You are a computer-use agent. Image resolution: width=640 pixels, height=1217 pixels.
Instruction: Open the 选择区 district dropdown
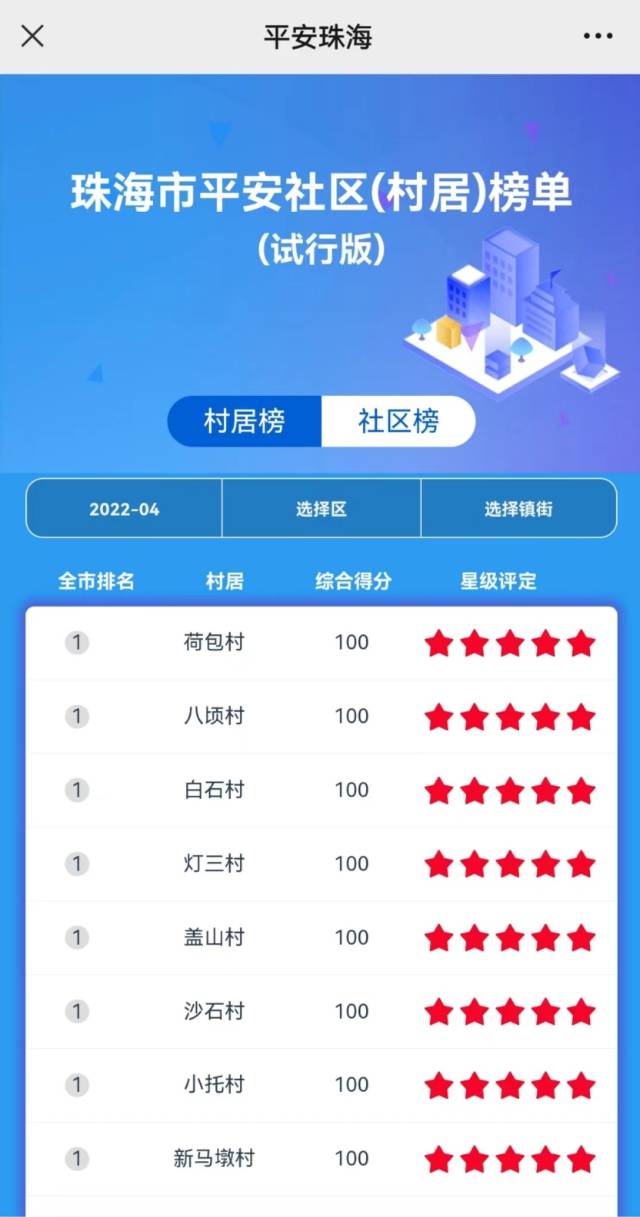click(321, 508)
